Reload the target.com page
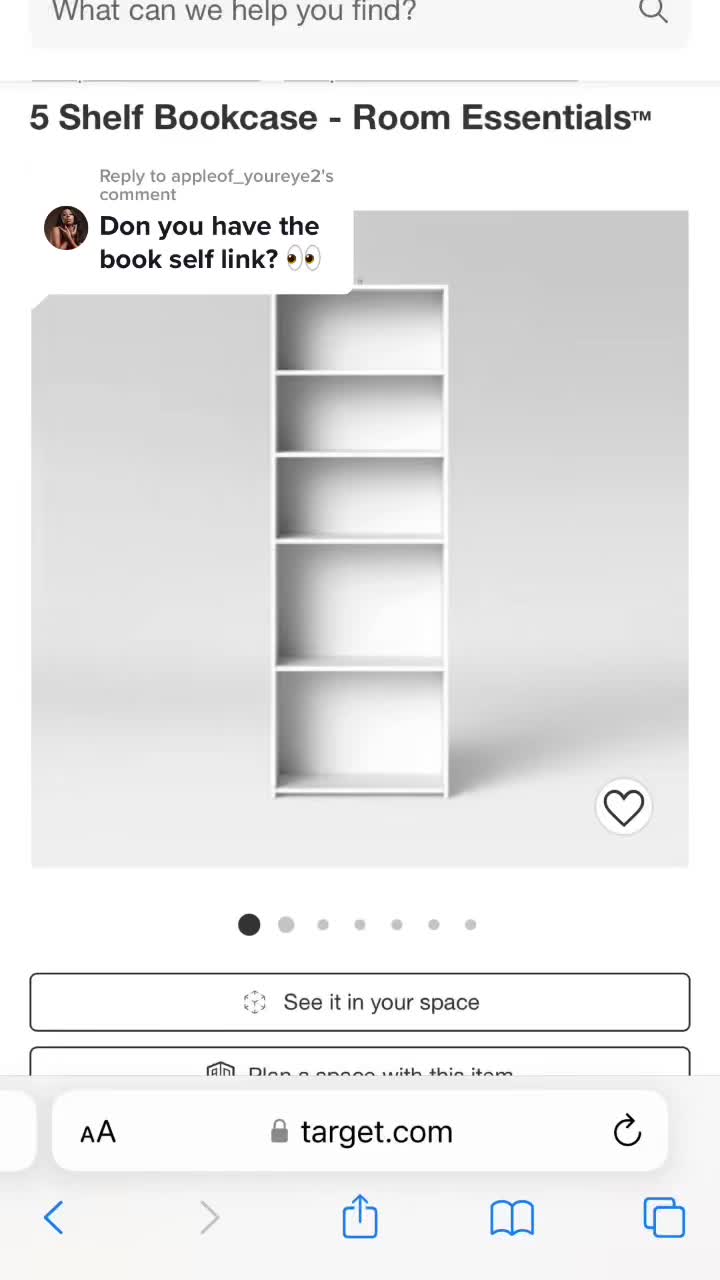Viewport: 720px width, 1280px height. [x=627, y=1132]
